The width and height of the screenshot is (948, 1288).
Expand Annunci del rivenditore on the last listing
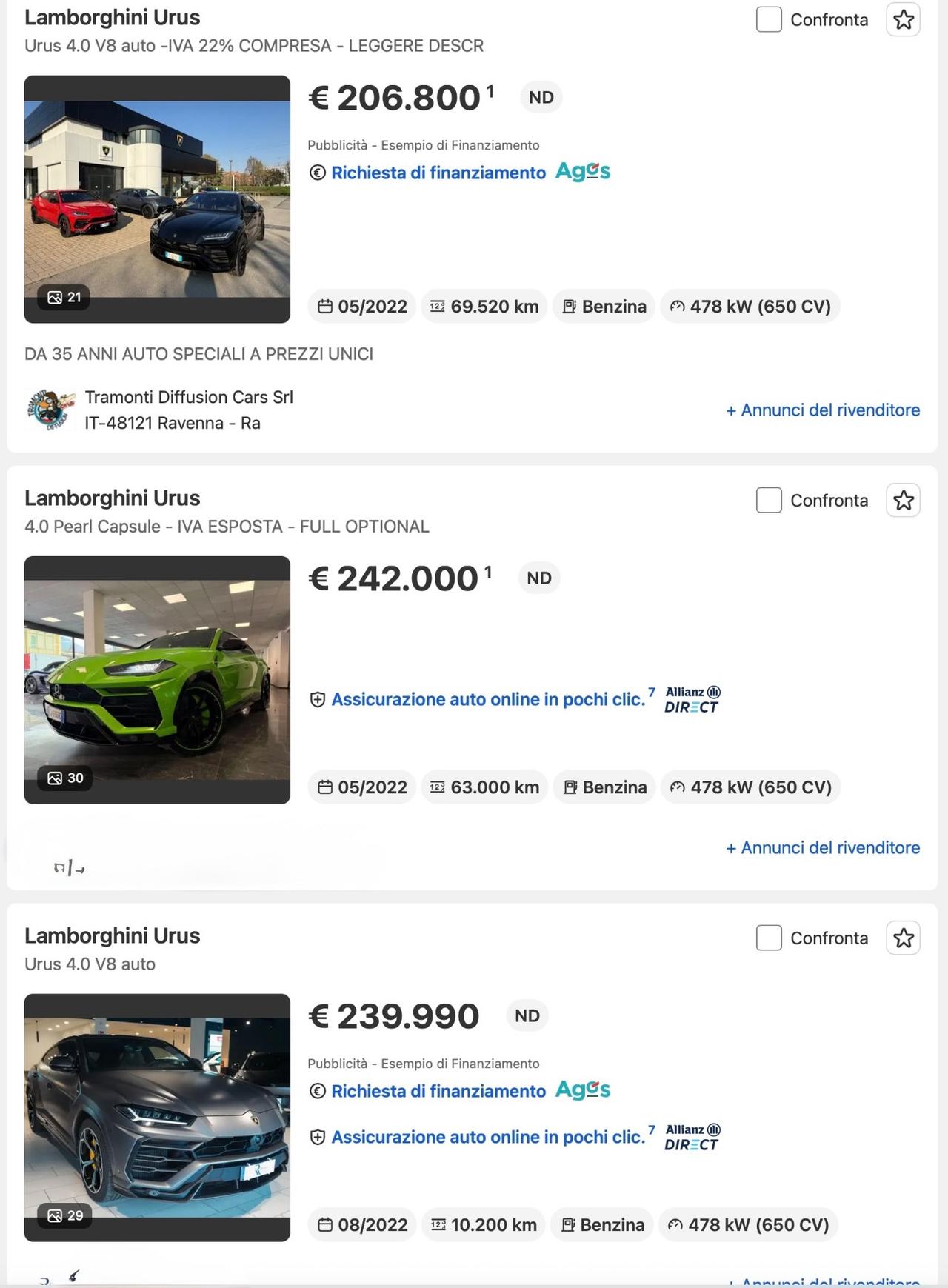click(x=822, y=1283)
